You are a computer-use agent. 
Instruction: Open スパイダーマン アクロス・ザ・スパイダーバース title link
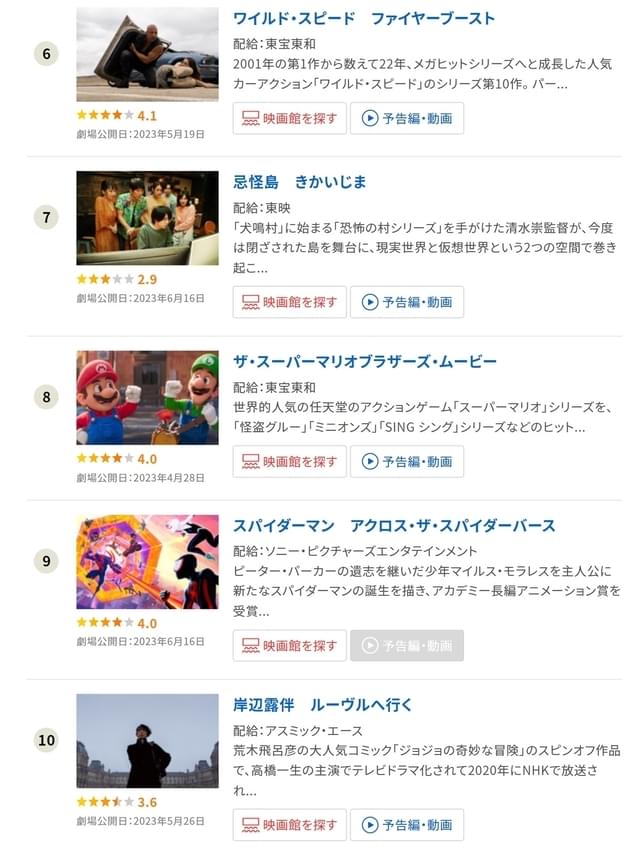[394, 525]
